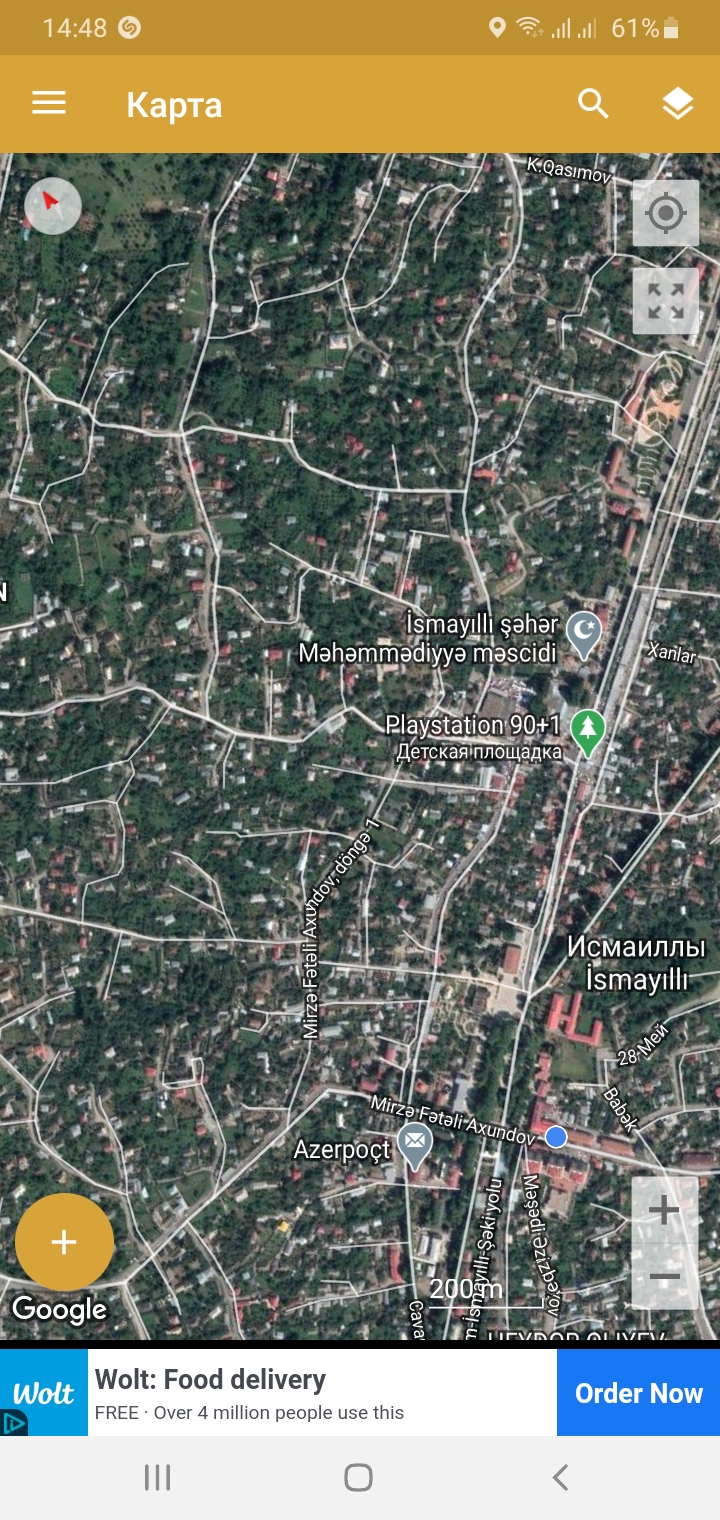Screen dimensions: 720x1520
Task: Open recent apps
Action: coord(157,1477)
